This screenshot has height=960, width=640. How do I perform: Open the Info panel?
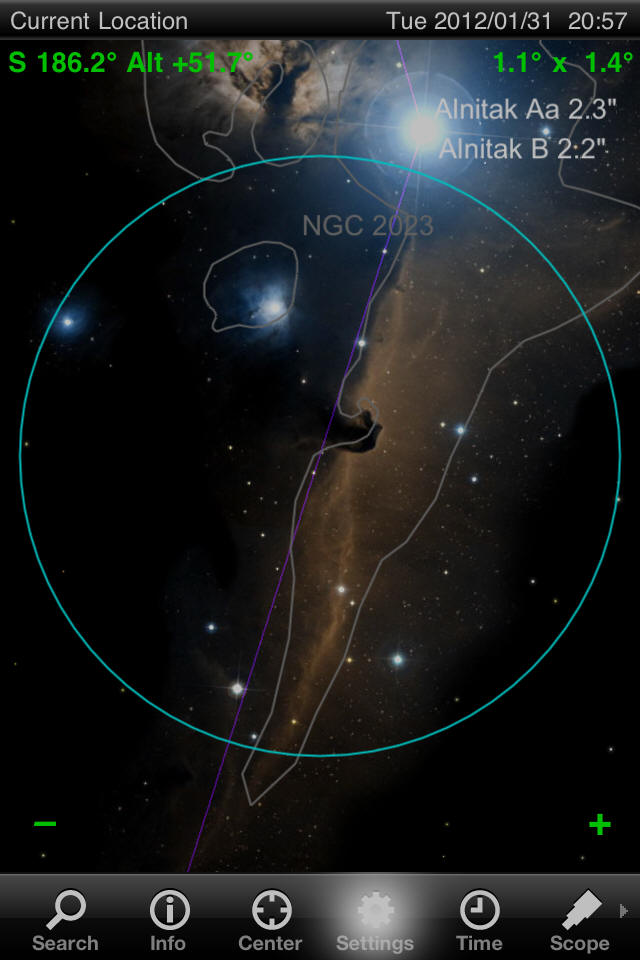168,920
